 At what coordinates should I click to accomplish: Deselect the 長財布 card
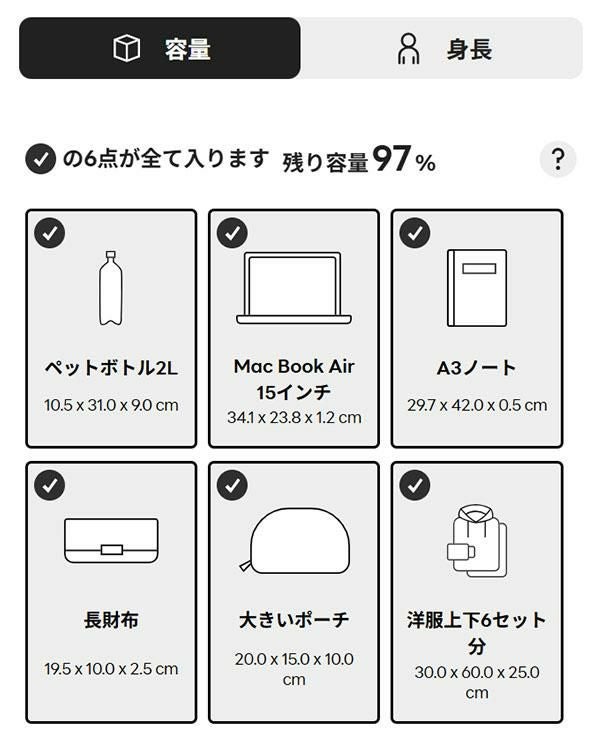111,591
